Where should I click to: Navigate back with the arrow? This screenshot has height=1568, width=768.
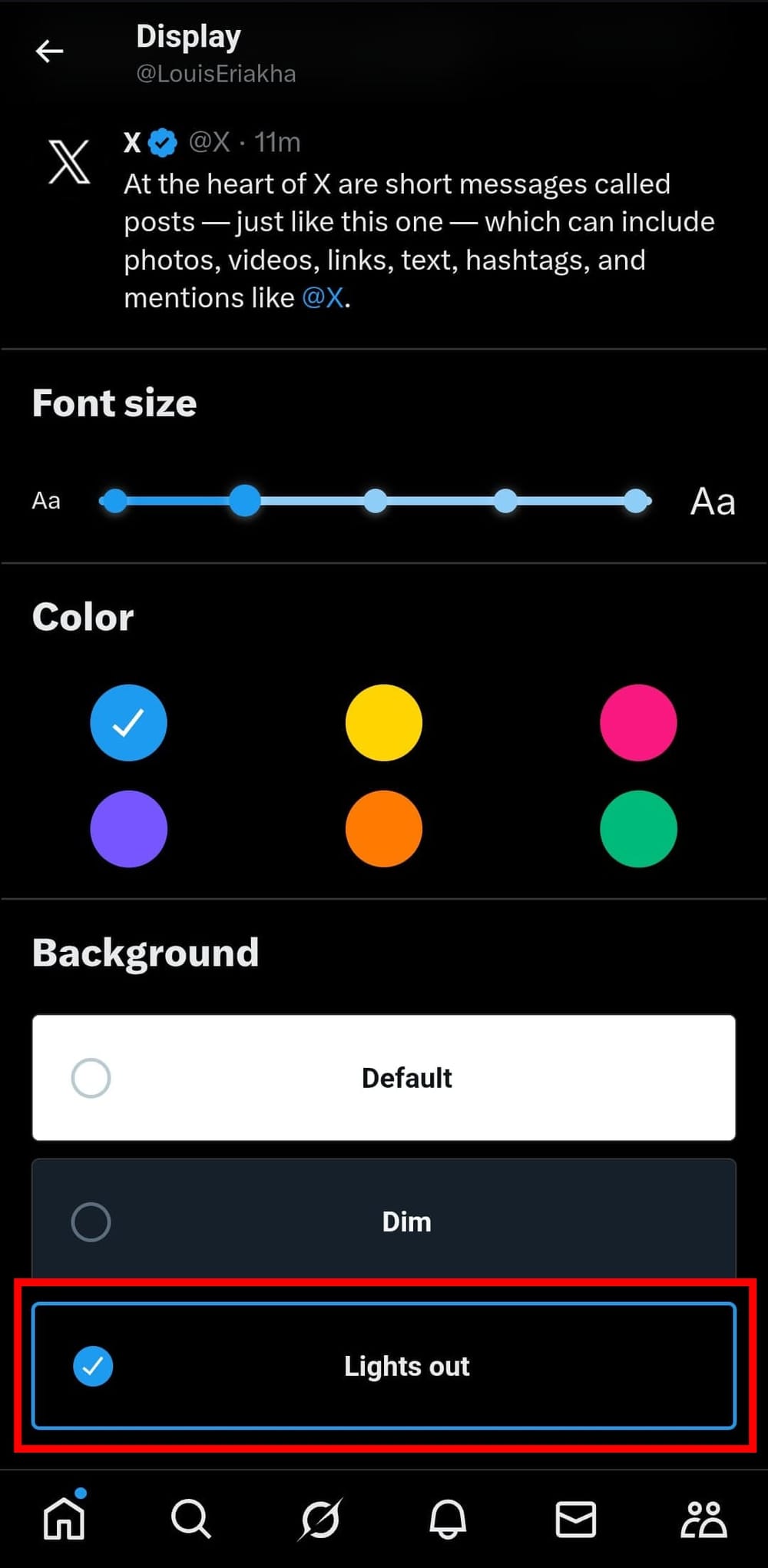(x=49, y=51)
